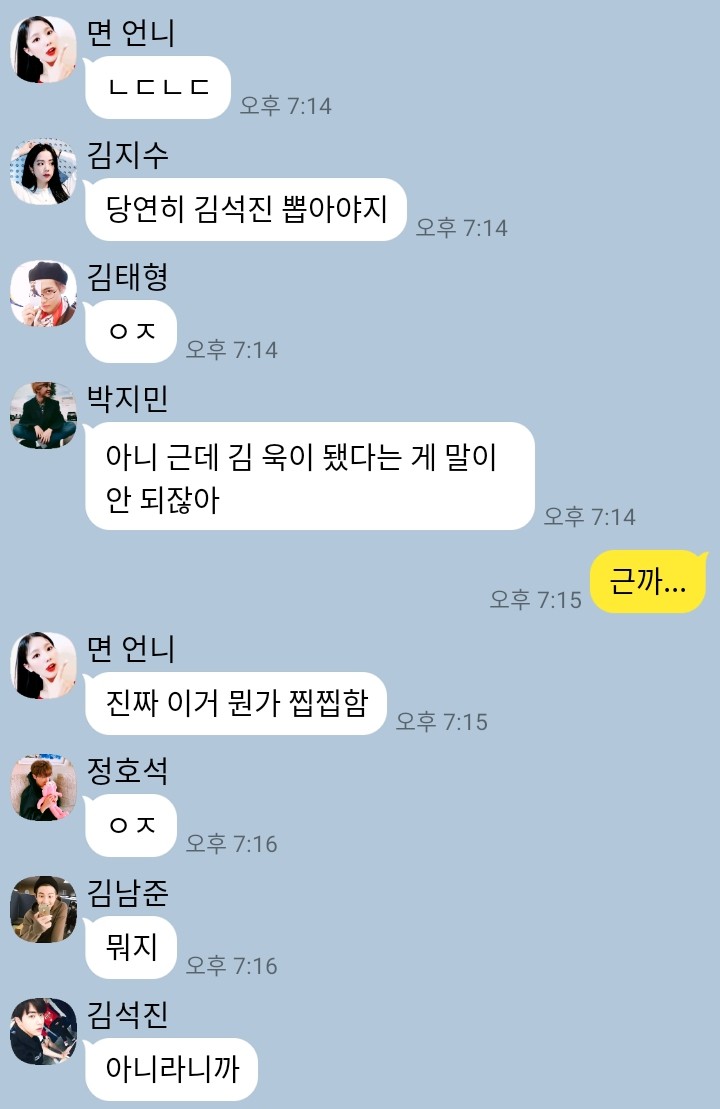This screenshot has width=720, height=1109.
Task: Open 김지수's profile picture
Action: pos(43,171)
